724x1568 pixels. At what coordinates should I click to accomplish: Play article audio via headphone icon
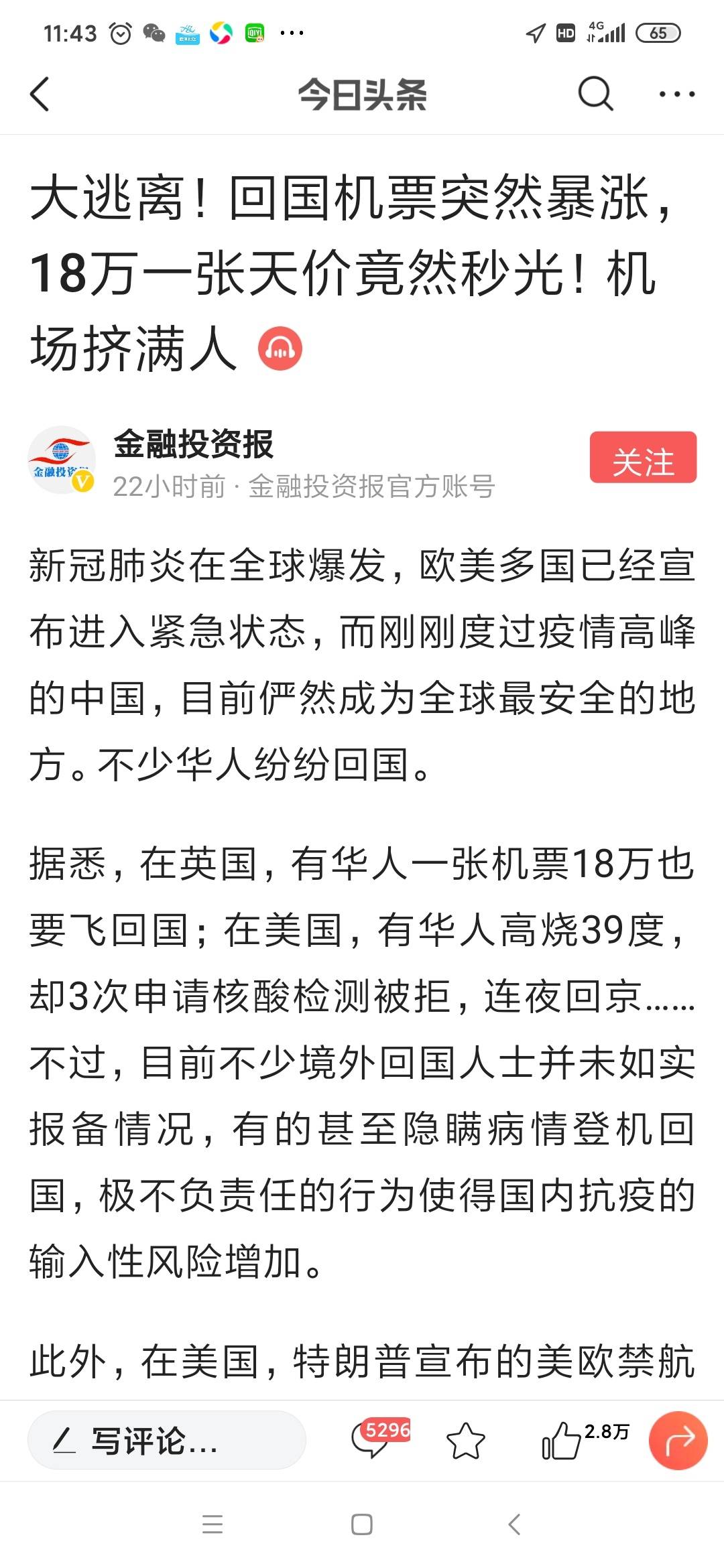pos(280,348)
